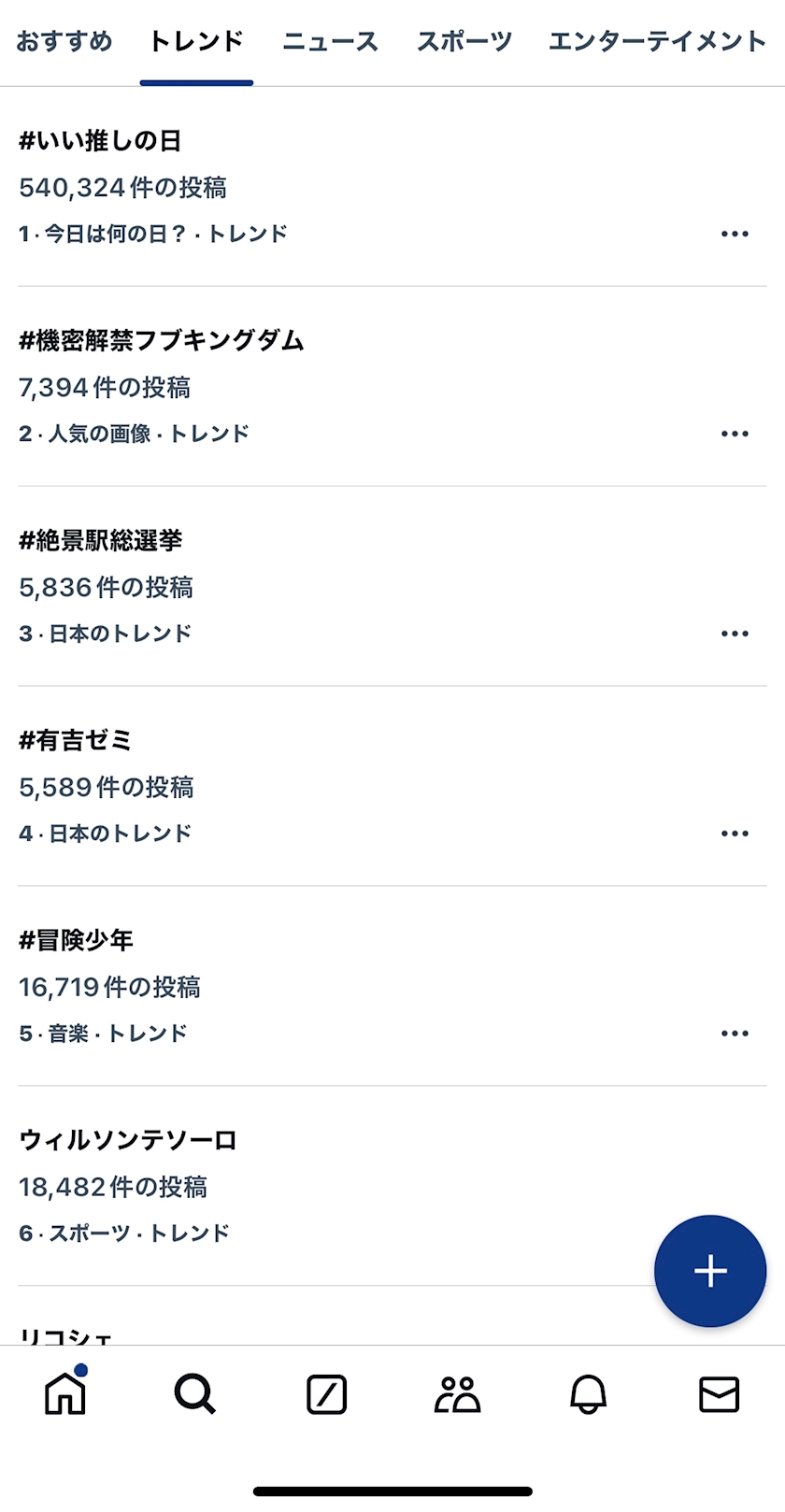This screenshot has height=1512, width=785.
Task: Switch to the エンターテイメント tab
Action: pos(657,42)
